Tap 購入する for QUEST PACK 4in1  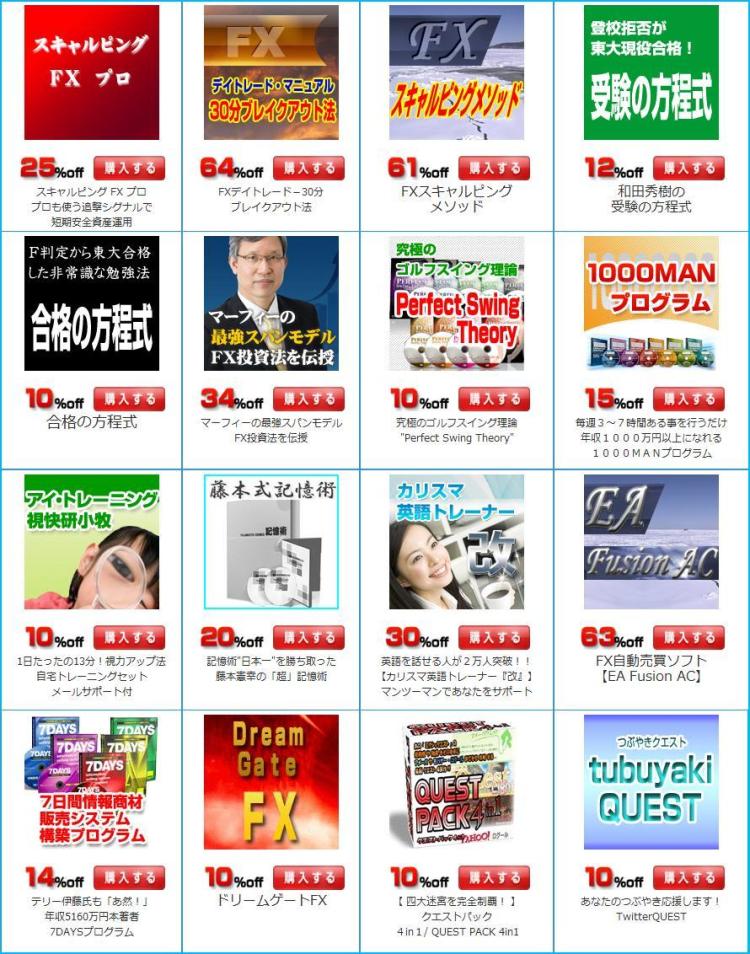494,878
